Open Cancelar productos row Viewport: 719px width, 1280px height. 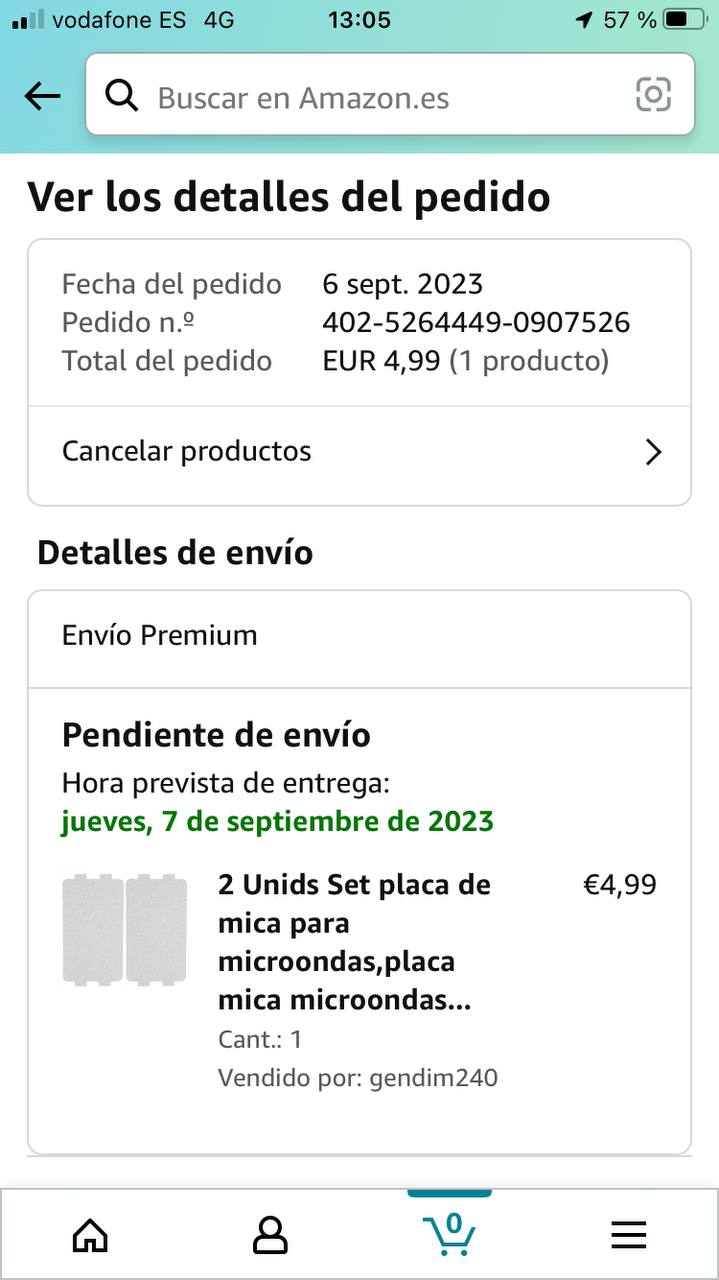click(359, 452)
